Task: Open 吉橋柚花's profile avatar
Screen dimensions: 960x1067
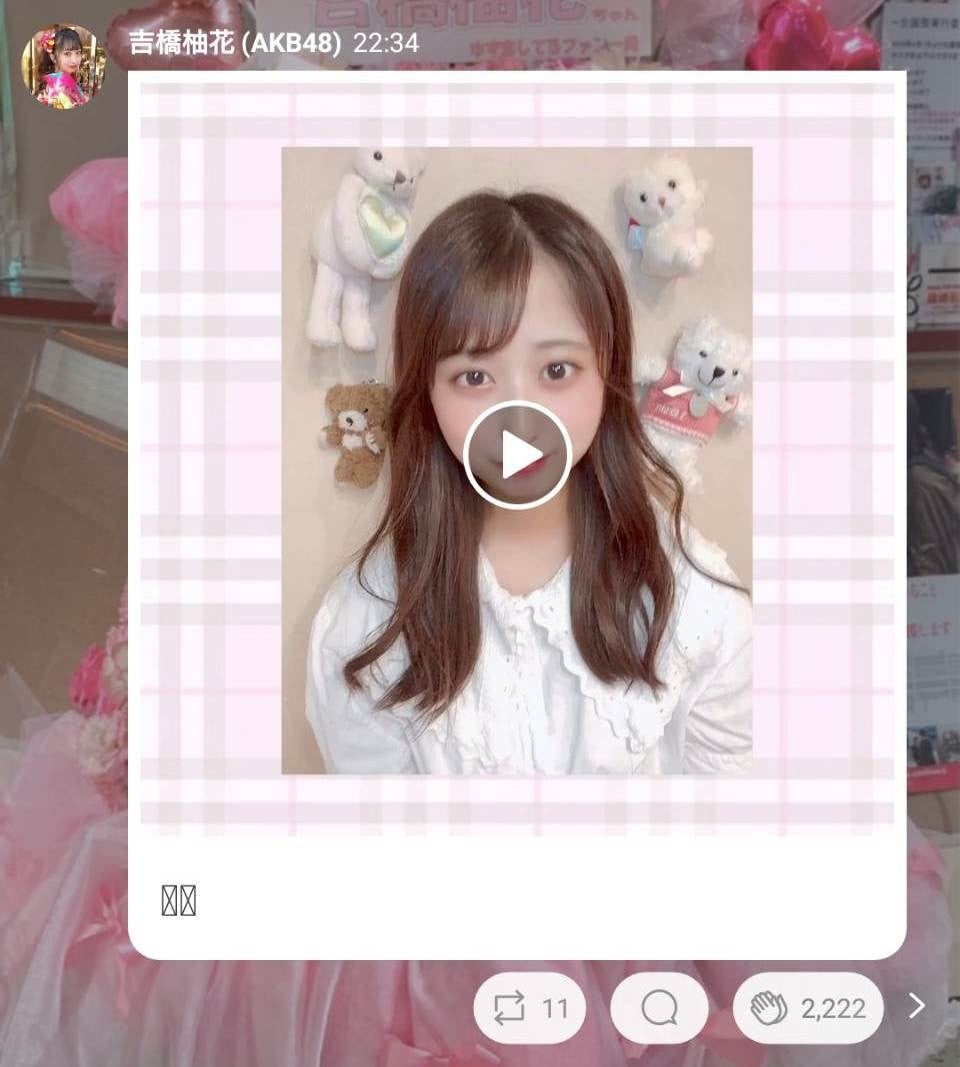Action: pyautogui.click(x=63, y=66)
